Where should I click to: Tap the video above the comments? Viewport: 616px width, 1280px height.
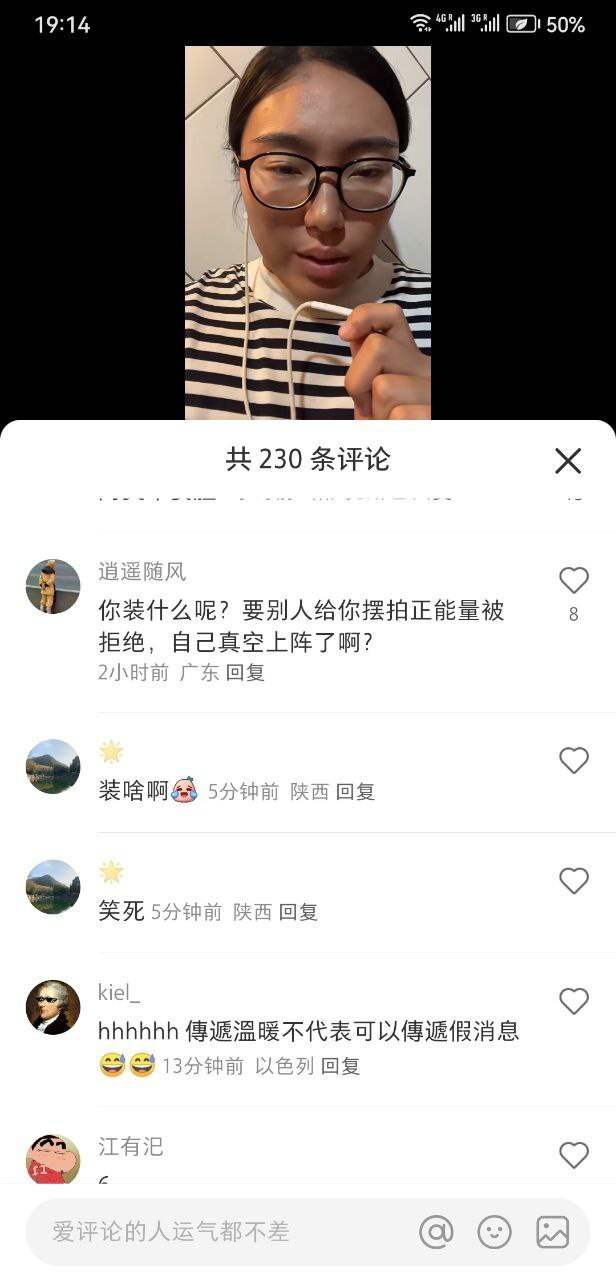[x=308, y=232]
